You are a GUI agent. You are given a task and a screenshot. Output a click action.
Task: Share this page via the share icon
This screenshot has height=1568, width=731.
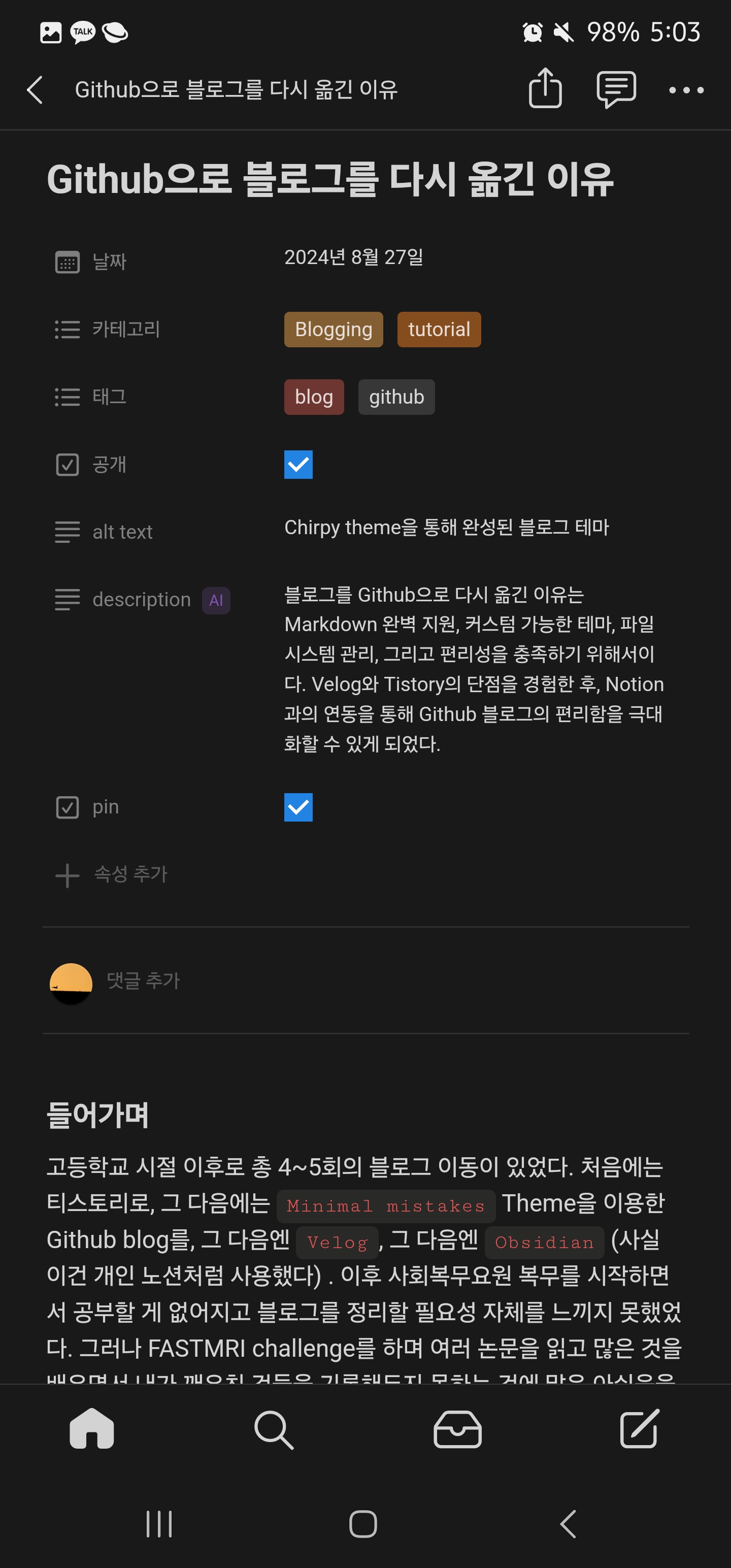point(545,88)
